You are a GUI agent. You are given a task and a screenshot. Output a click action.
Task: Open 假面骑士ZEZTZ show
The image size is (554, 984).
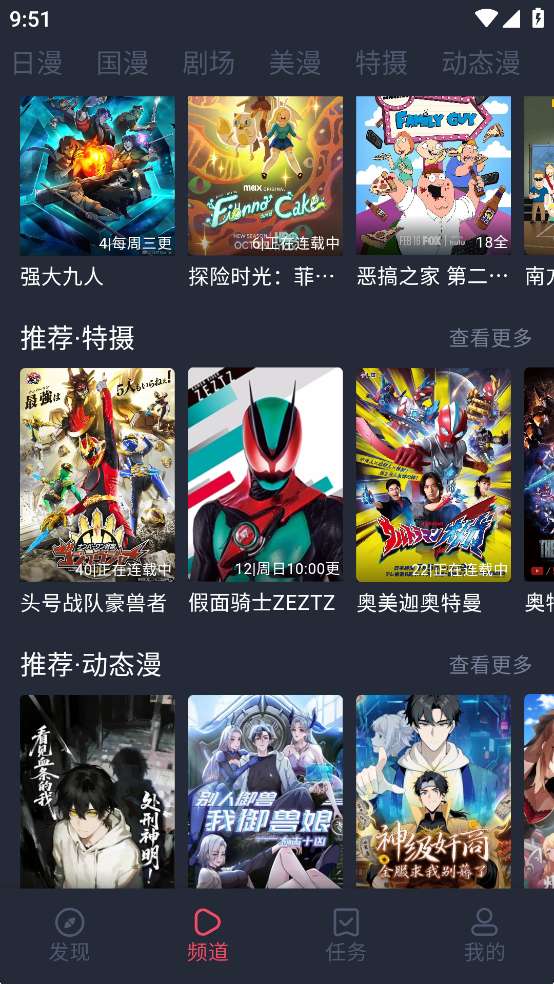click(265, 474)
